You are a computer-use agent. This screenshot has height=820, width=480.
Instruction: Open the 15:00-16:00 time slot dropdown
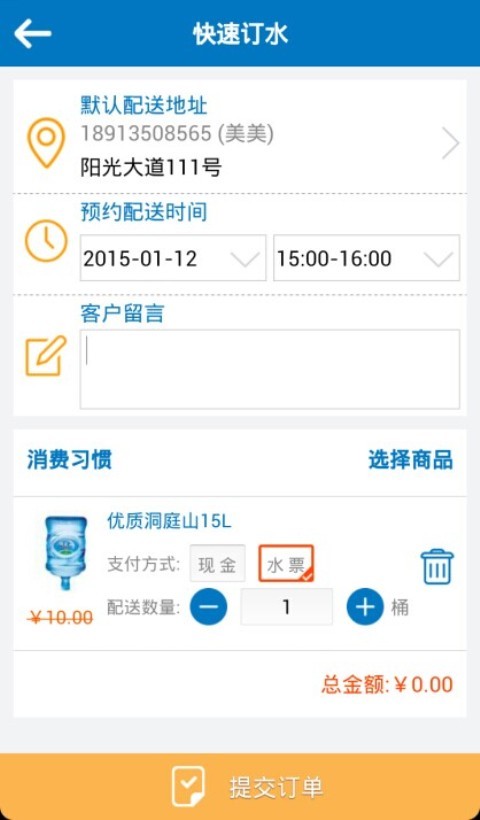[x=367, y=258]
